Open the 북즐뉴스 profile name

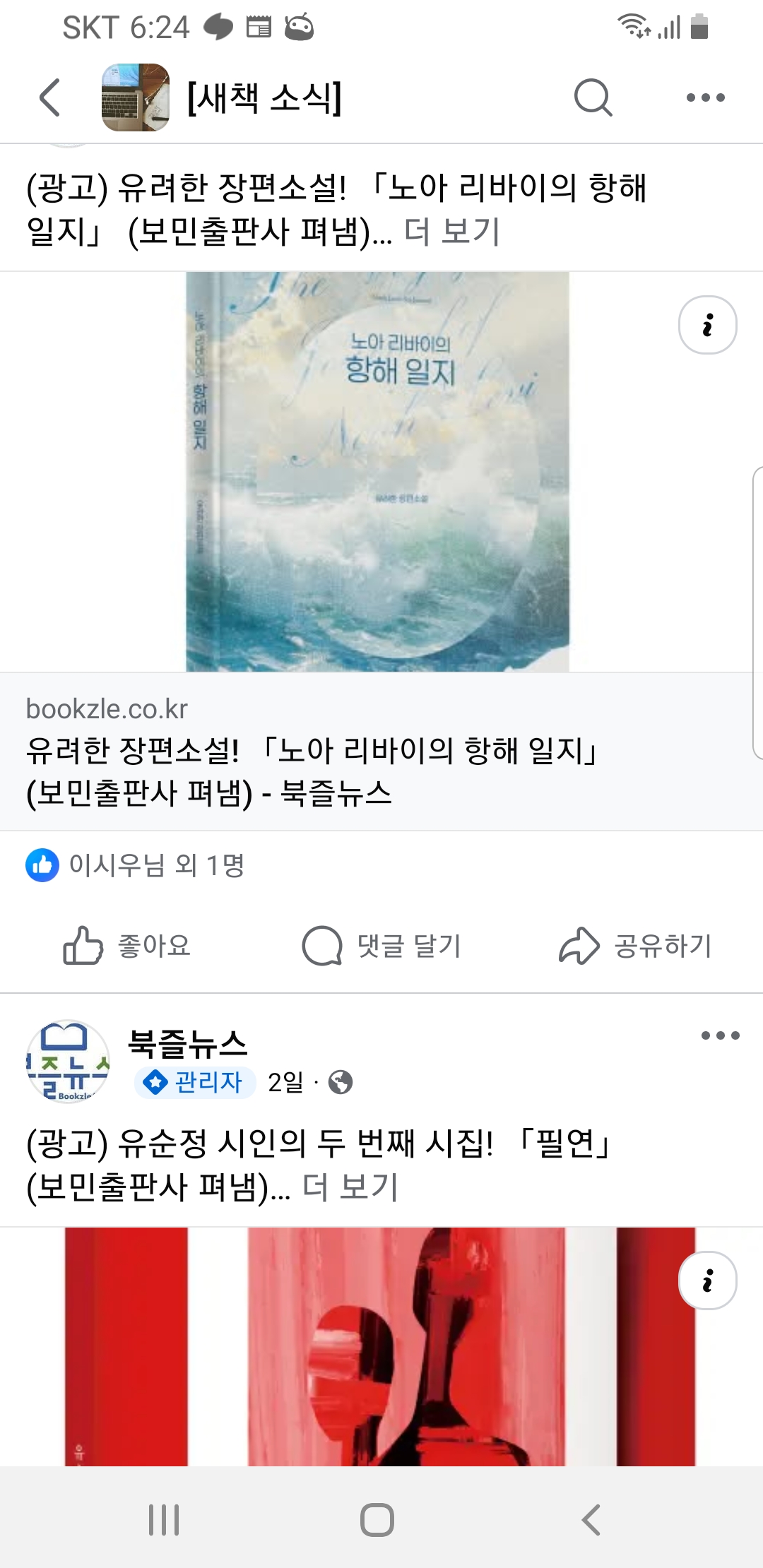[187, 1043]
